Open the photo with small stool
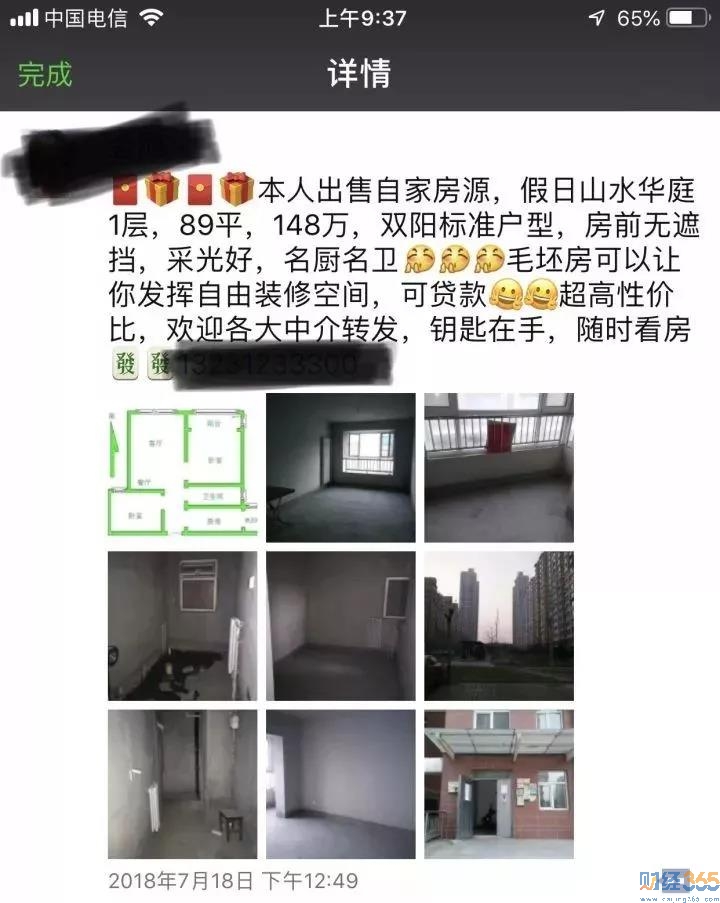720x903 pixels. (x=182, y=784)
